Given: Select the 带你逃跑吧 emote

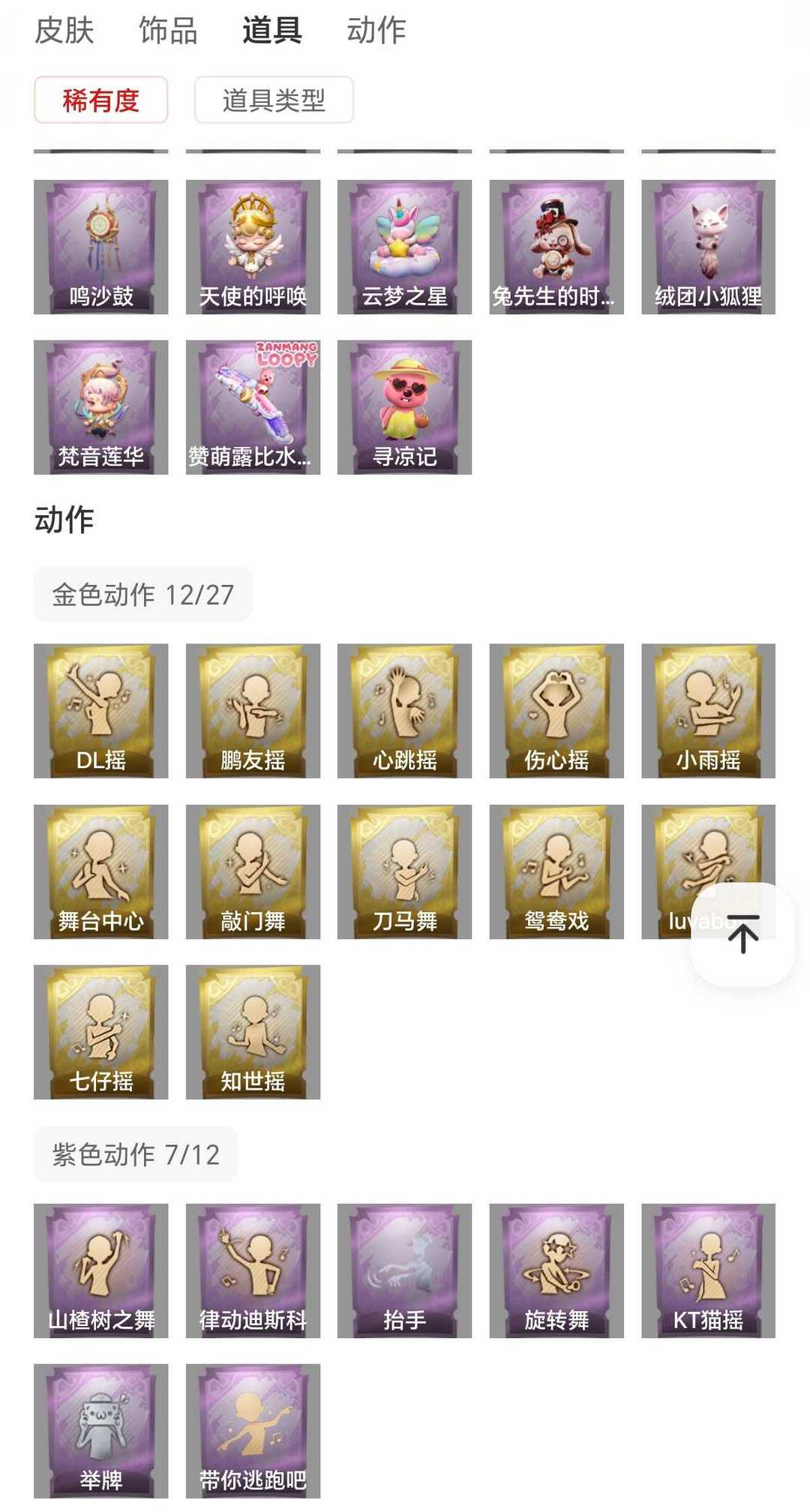Looking at the screenshot, I should point(252,1429).
